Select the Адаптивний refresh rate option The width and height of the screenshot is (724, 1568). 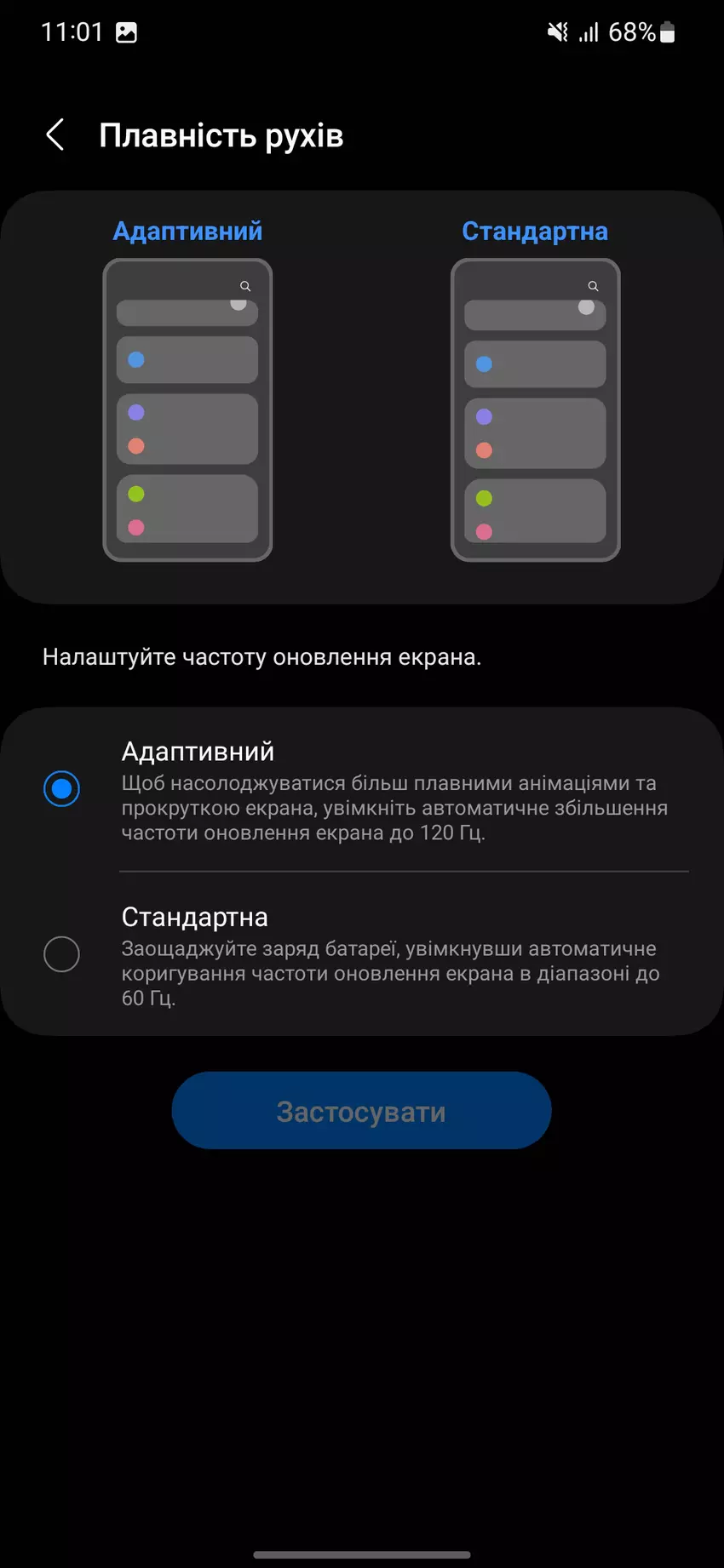coord(62,789)
